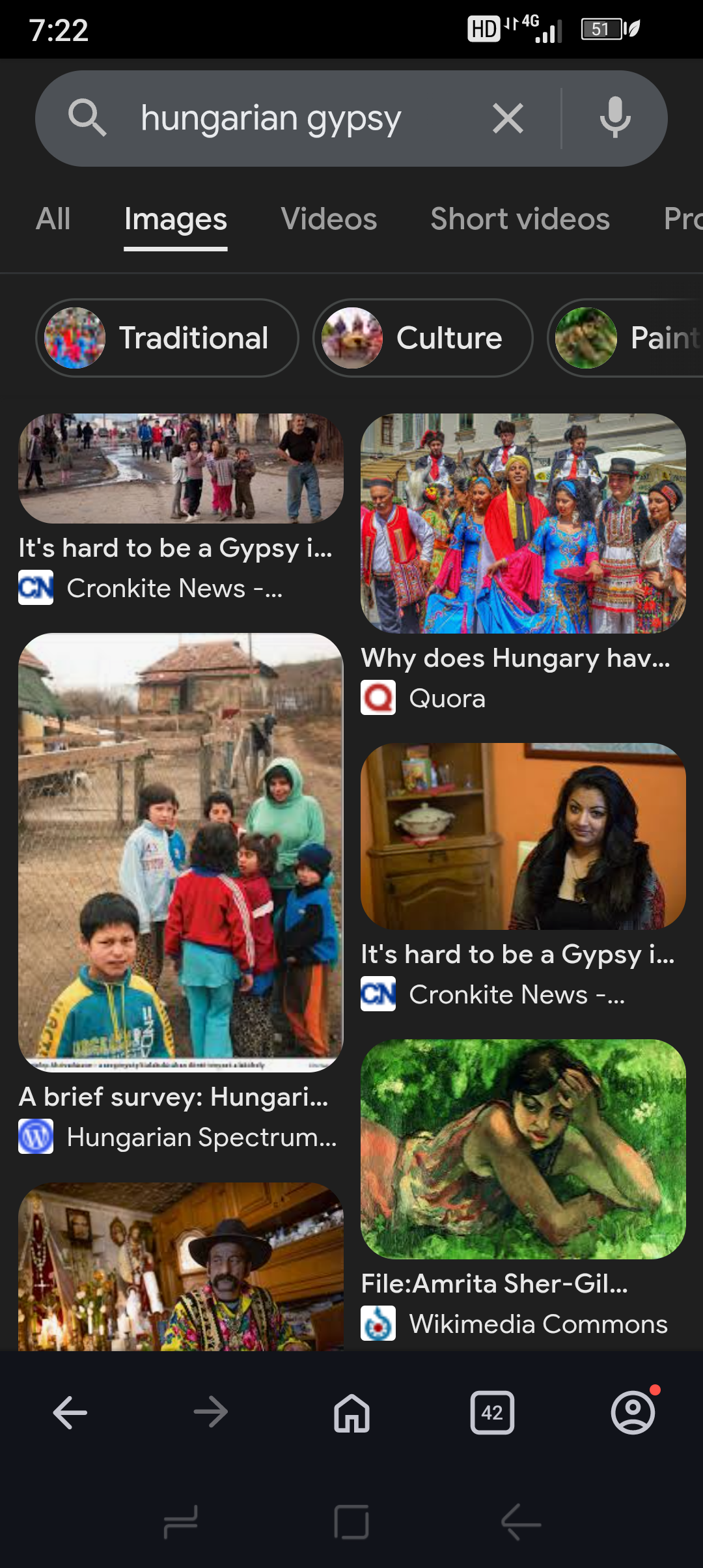Open system recent apps
This screenshot has width=703, height=1568.
(181, 1522)
